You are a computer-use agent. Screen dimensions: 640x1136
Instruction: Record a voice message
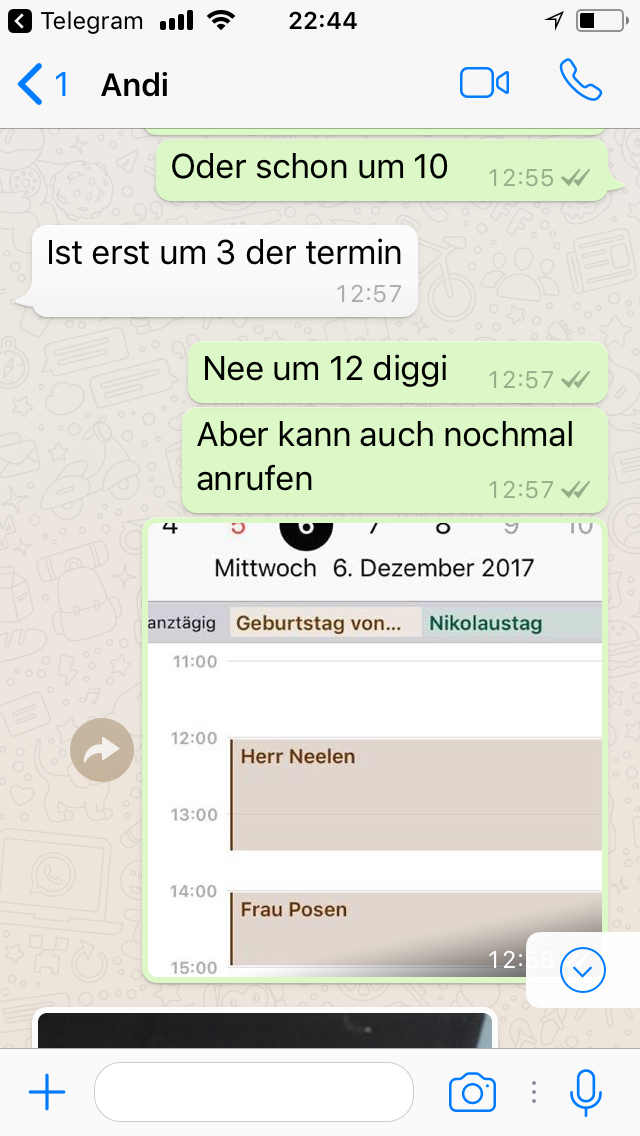pyautogui.click(x=586, y=1093)
